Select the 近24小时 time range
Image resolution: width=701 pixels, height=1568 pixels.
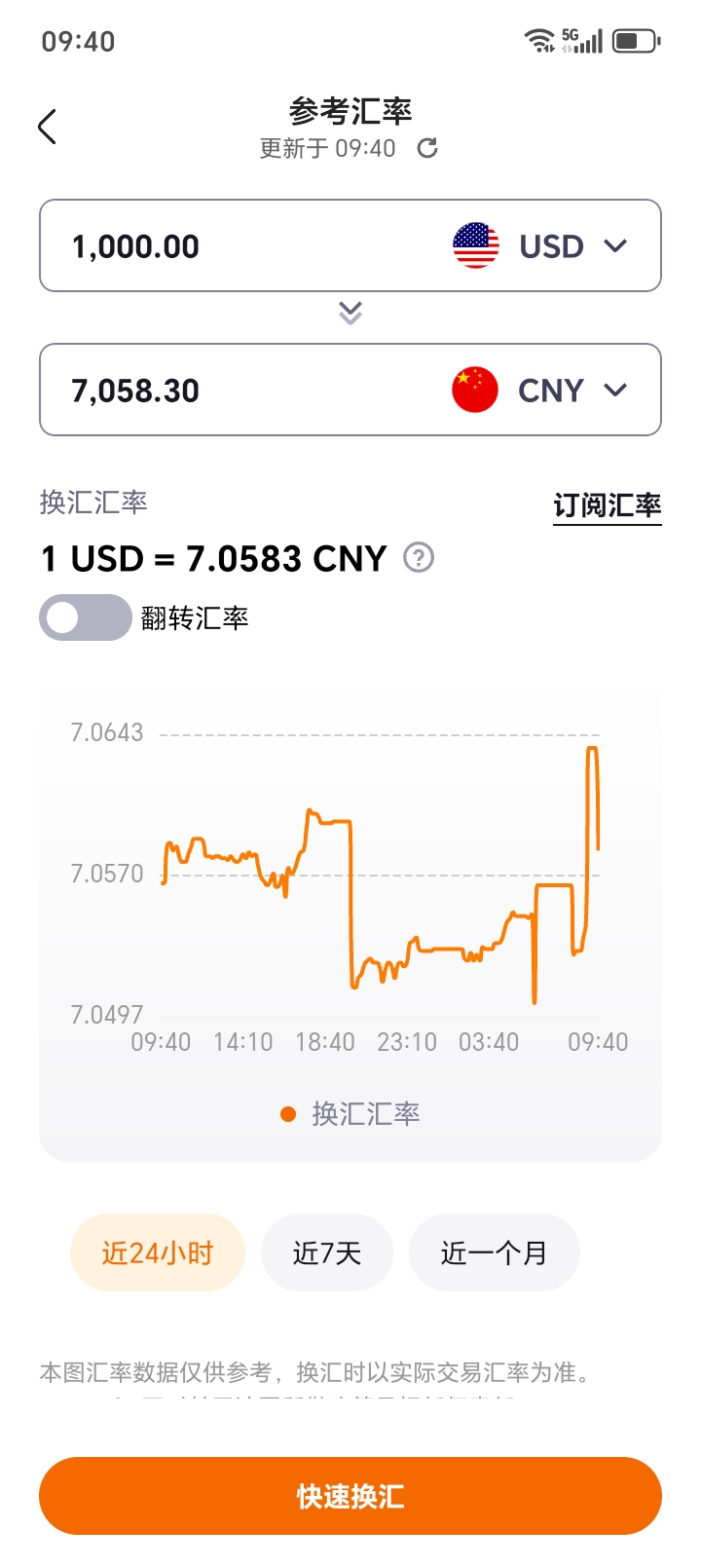coord(157,1252)
